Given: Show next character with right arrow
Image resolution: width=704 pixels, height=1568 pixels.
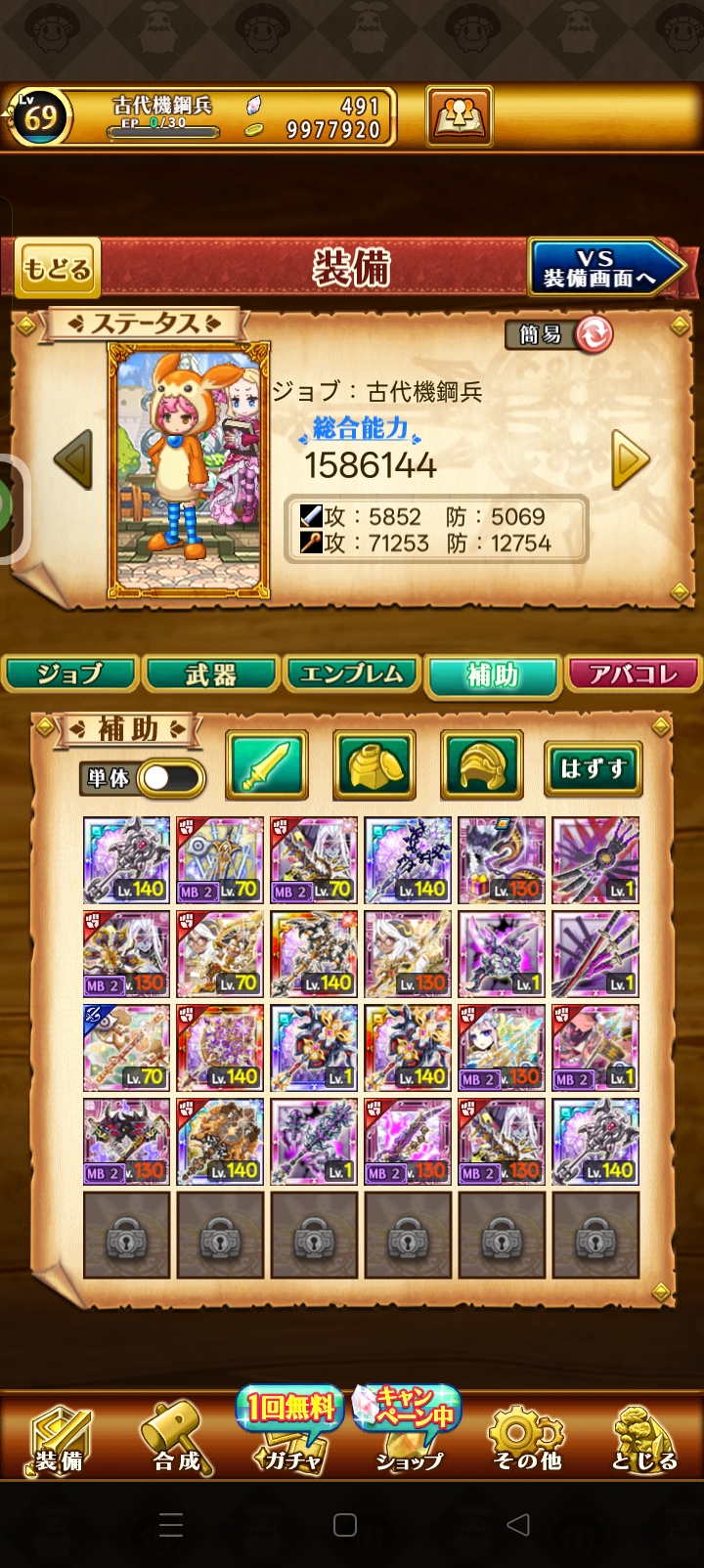Looking at the screenshot, I should click(631, 459).
